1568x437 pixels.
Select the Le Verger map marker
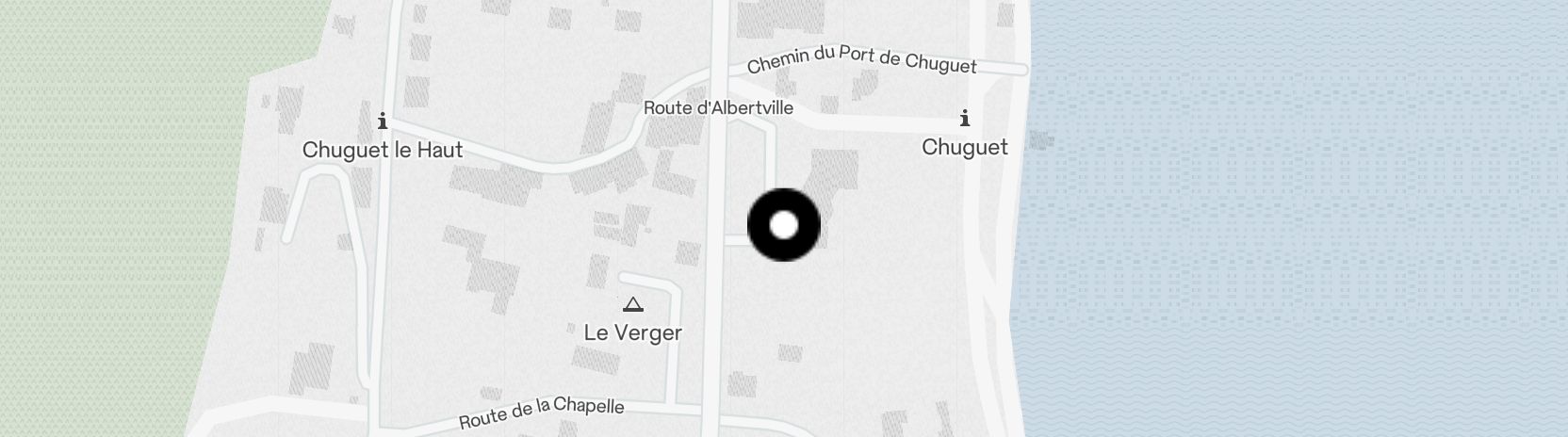tap(632, 304)
